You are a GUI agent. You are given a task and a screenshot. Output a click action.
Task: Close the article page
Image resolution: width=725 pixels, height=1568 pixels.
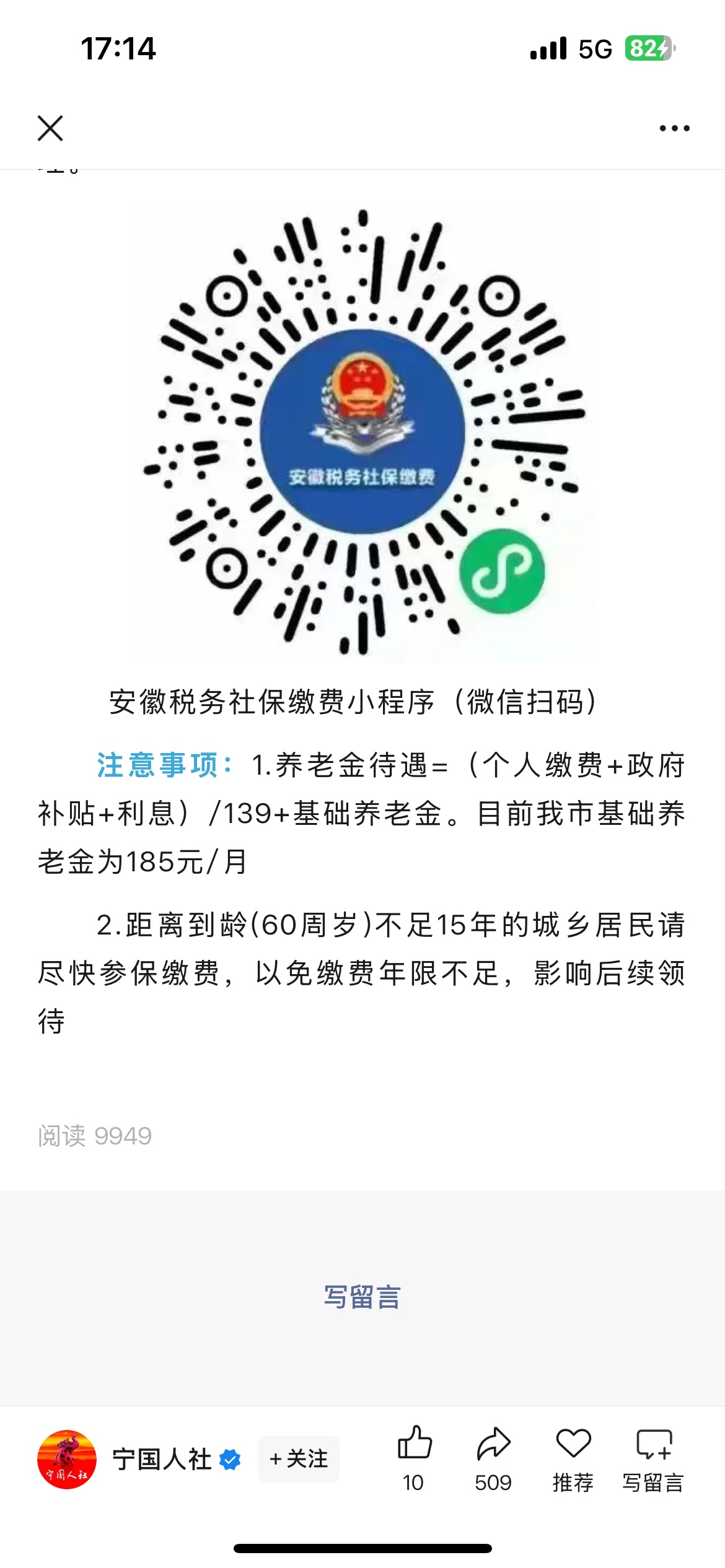click(x=50, y=128)
